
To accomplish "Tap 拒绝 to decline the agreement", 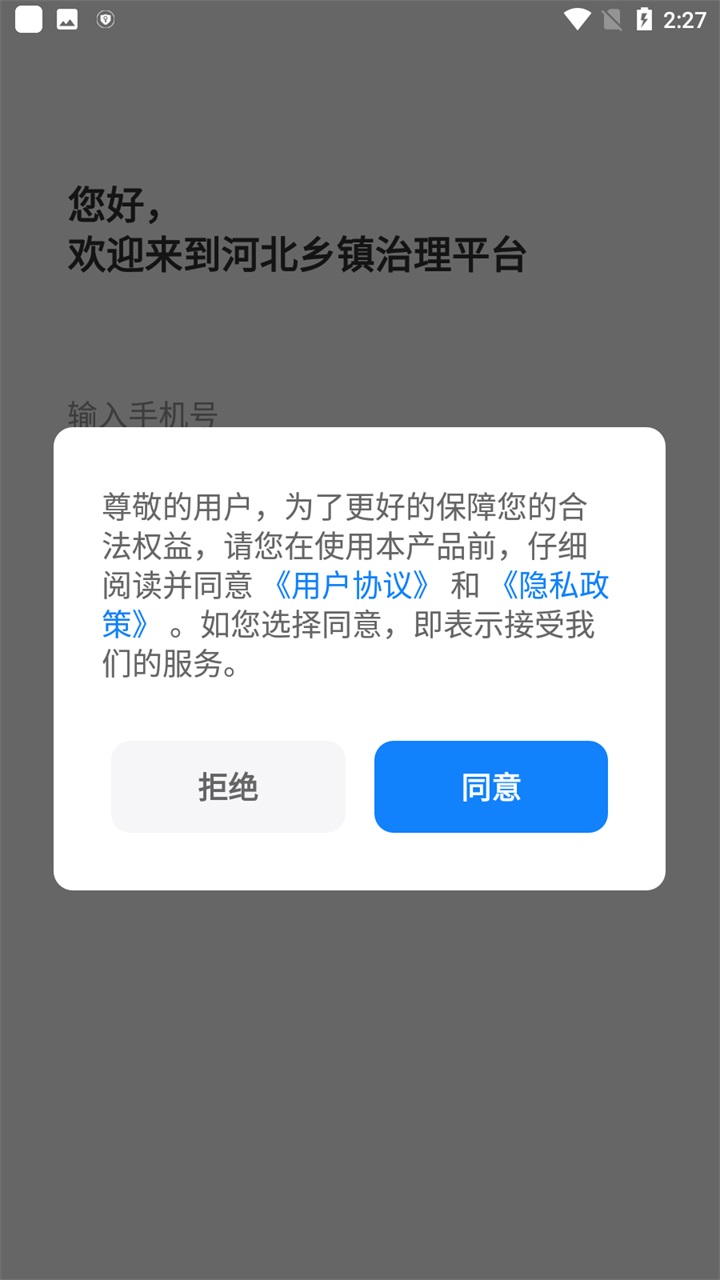I will coord(228,787).
